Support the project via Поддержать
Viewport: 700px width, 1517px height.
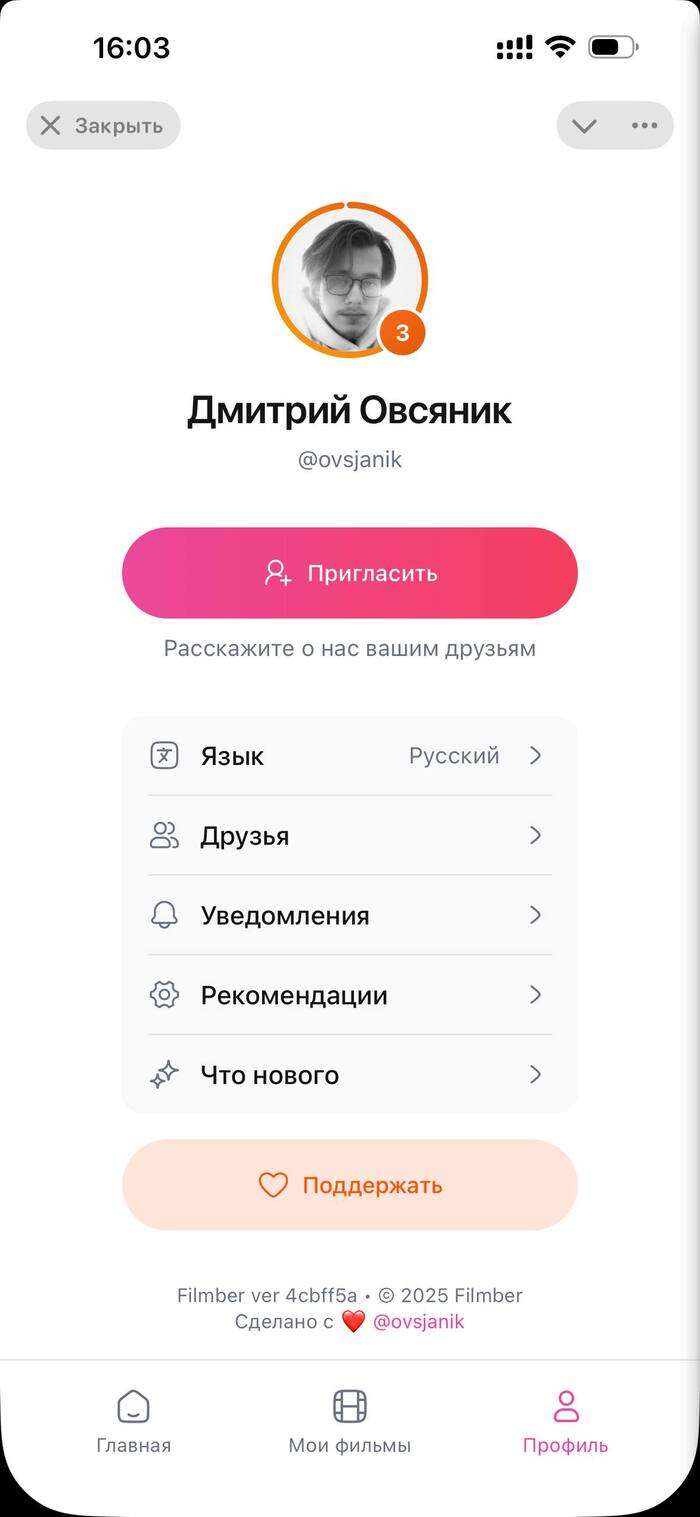tap(350, 1185)
